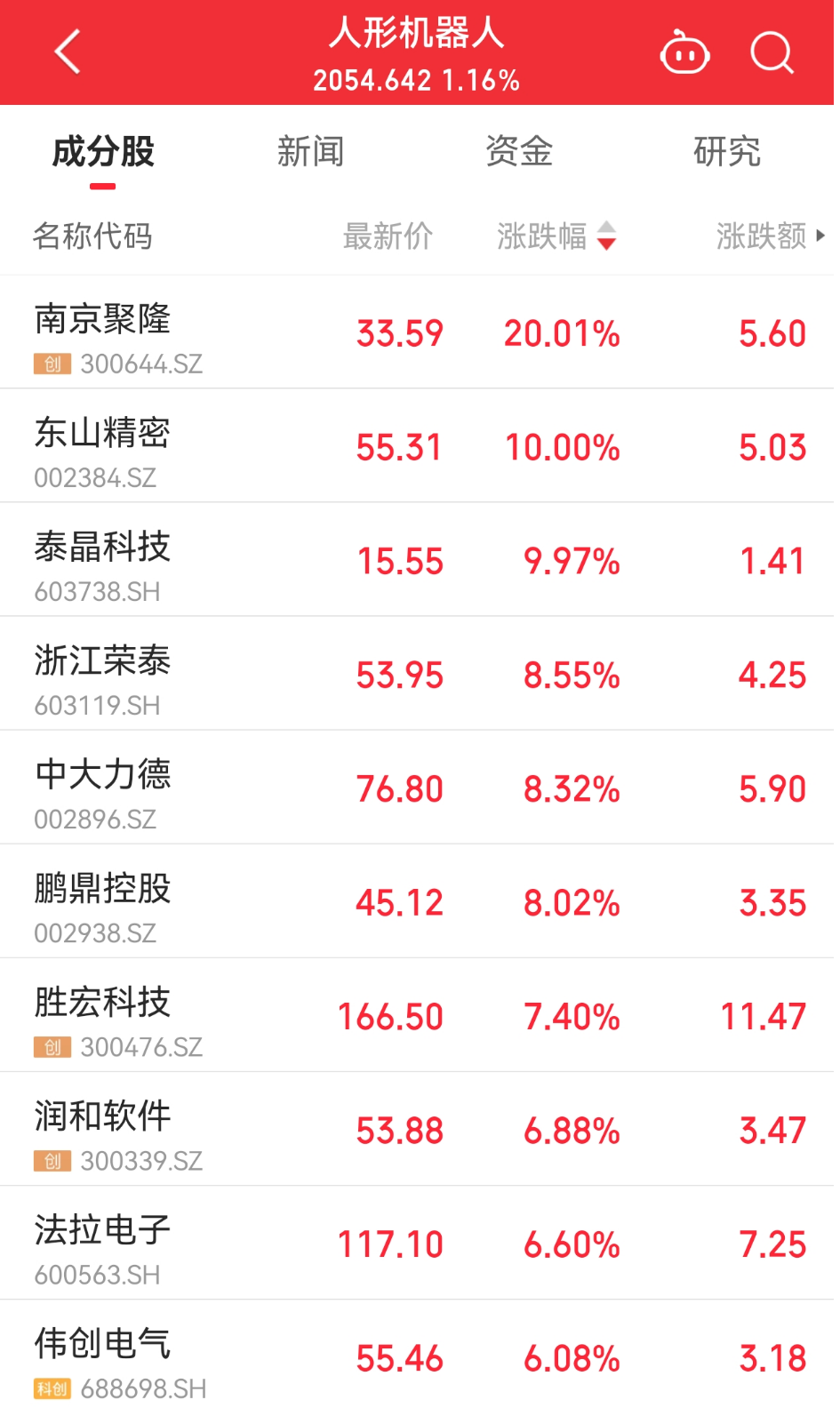
Task: Open stock 鹏鼎控股 002938.SZ
Action: click(417, 901)
